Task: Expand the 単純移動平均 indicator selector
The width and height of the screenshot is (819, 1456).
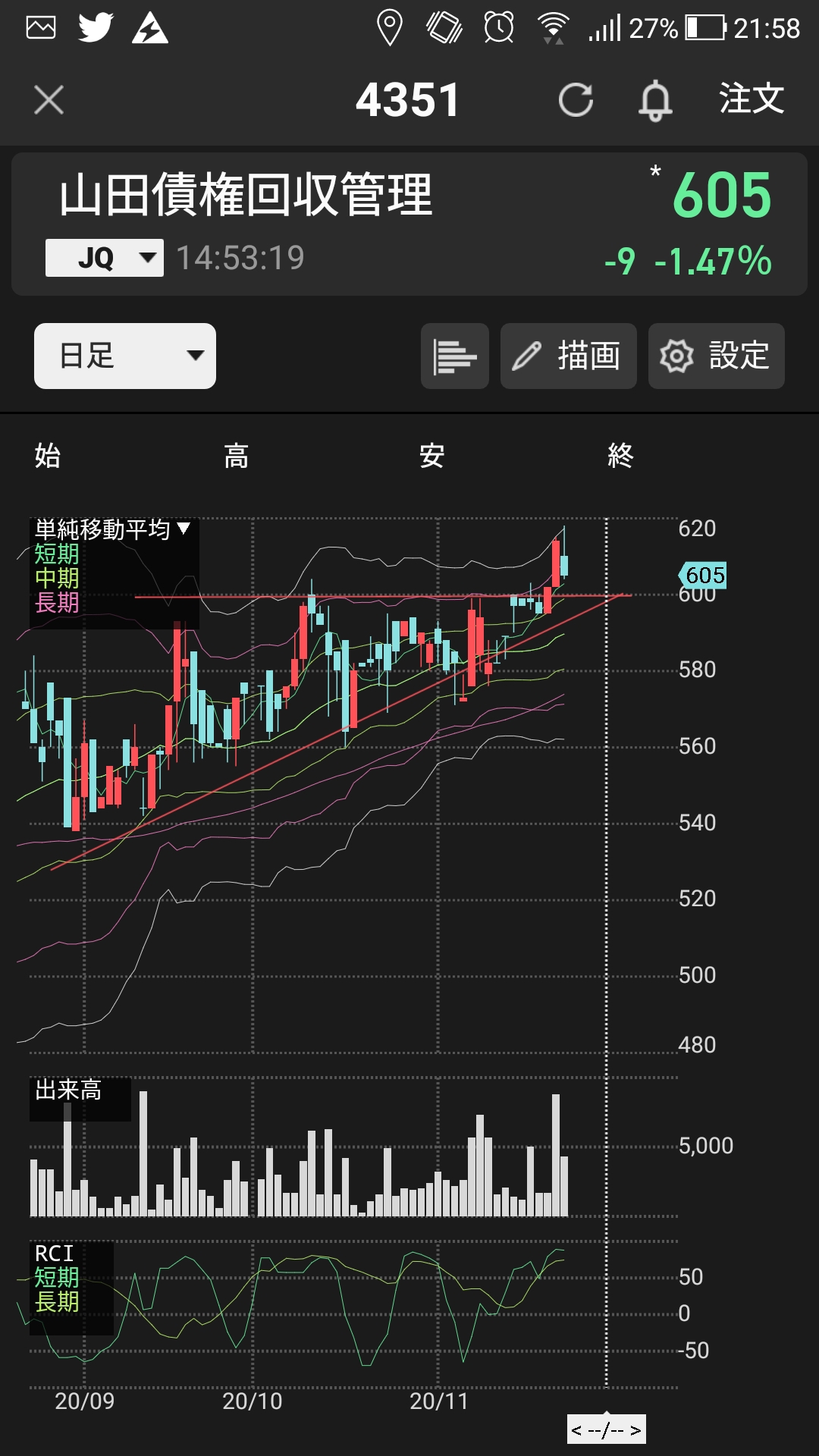Action: pos(112,529)
